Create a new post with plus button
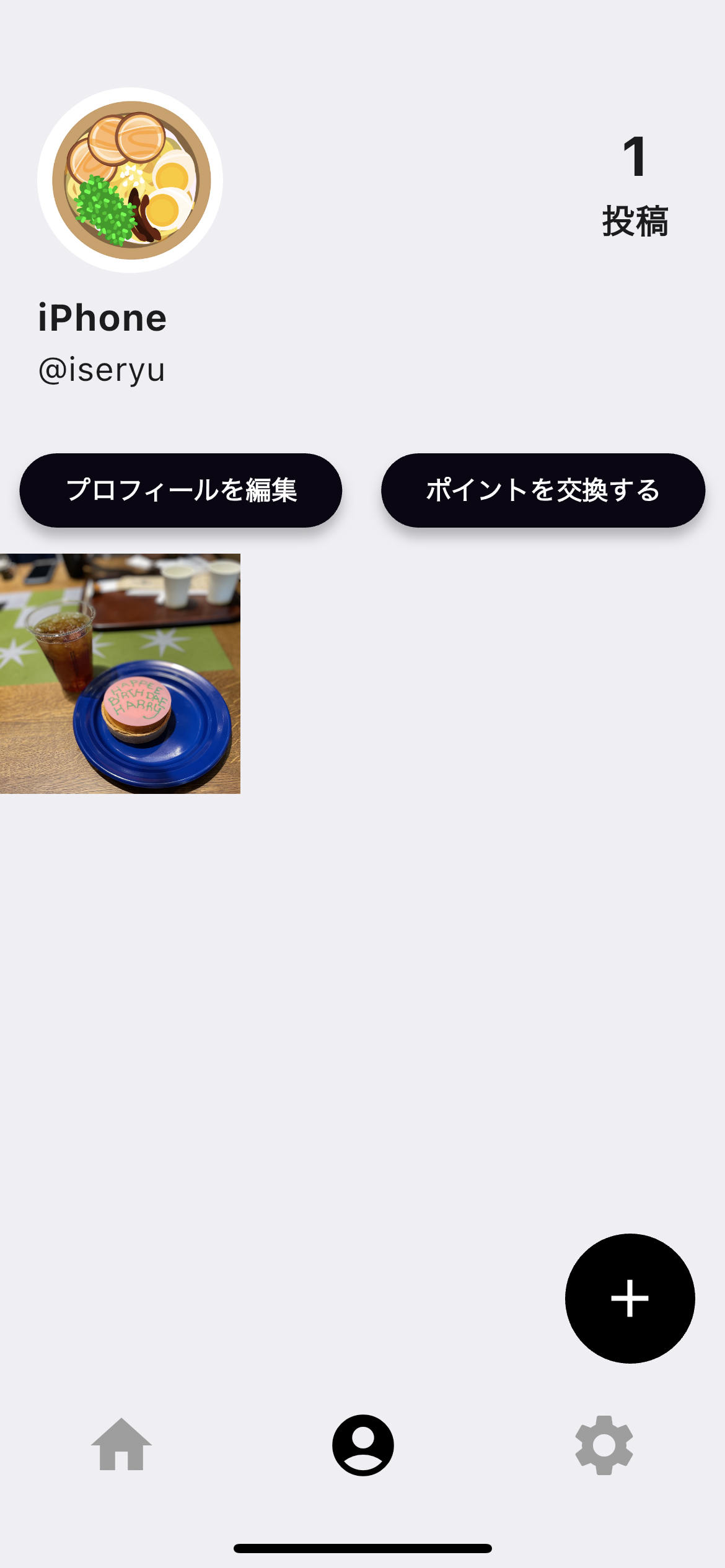Image resolution: width=725 pixels, height=1568 pixels. pyautogui.click(x=630, y=1298)
